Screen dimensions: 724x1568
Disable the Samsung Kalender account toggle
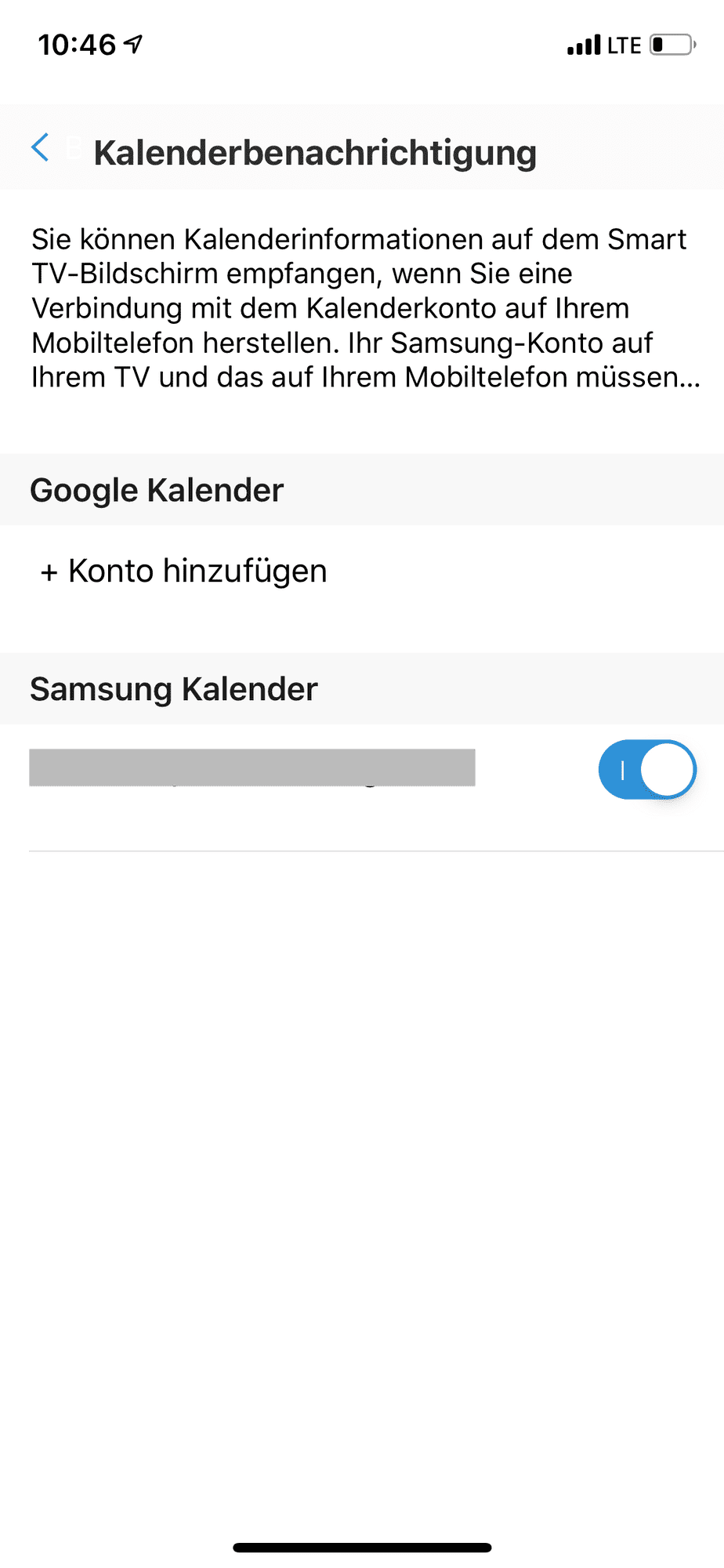[x=646, y=770]
